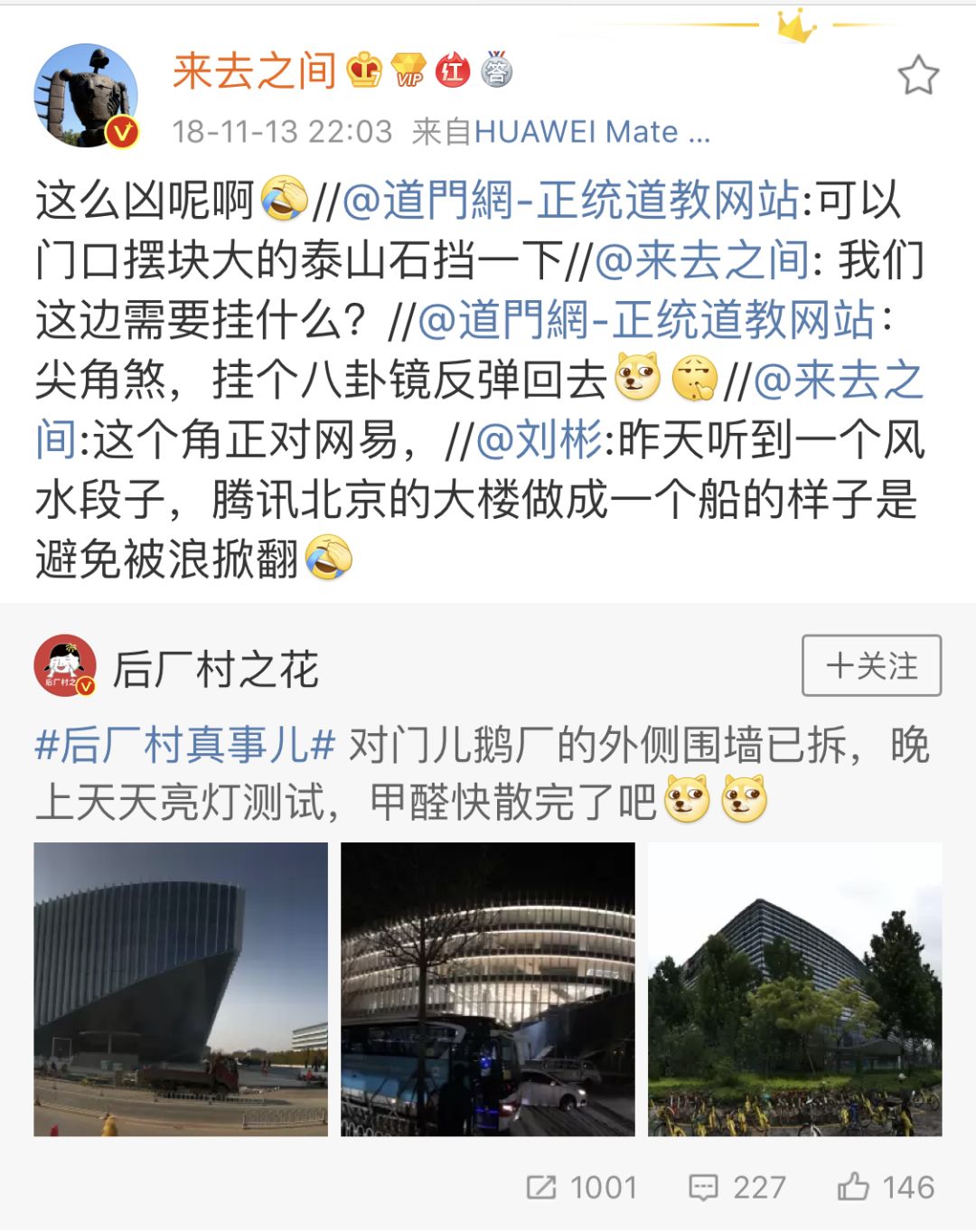Image resolution: width=976 pixels, height=1232 pixels.
Task: View the third photo with trees and bikes
Action: pyautogui.click(x=794, y=989)
